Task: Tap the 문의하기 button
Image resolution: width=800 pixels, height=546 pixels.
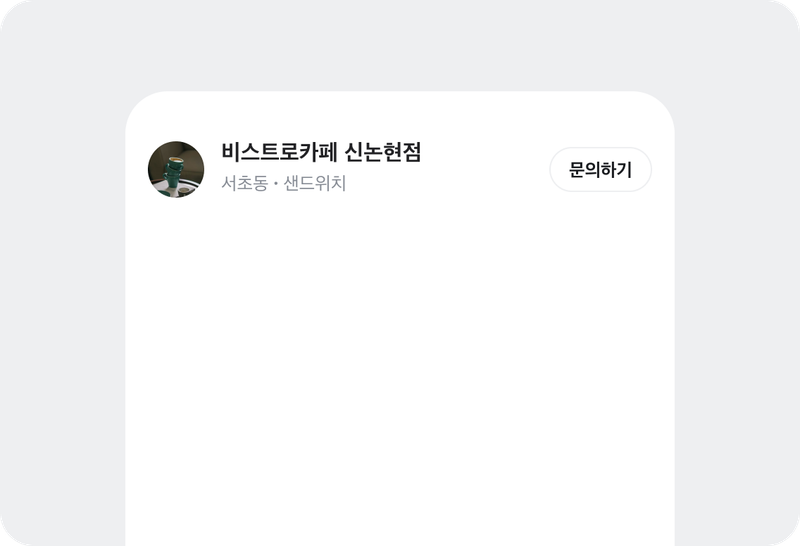Action: pos(600,169)
